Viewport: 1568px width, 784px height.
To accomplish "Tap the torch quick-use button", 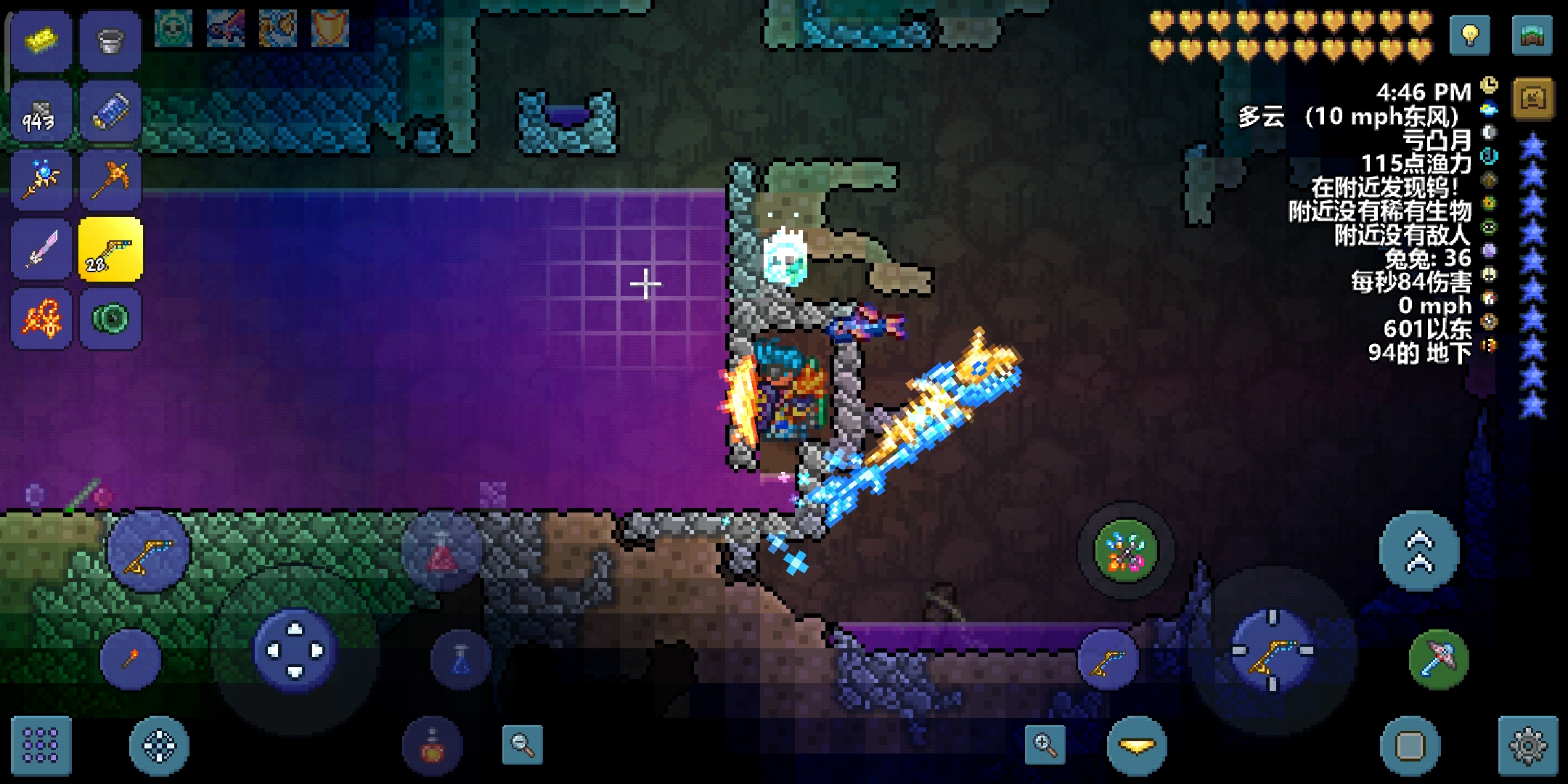I will [x=131, y=659].
